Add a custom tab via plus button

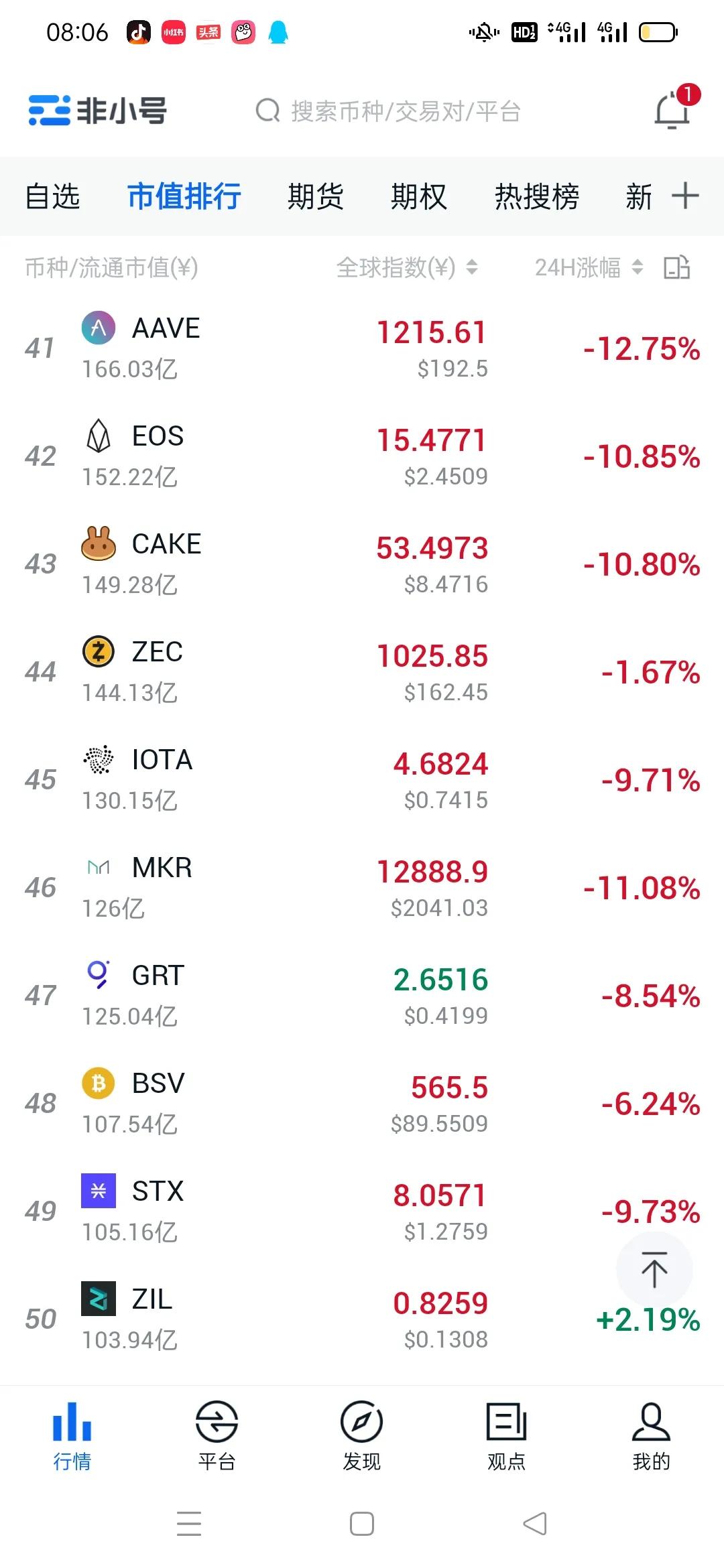[685, 196]
